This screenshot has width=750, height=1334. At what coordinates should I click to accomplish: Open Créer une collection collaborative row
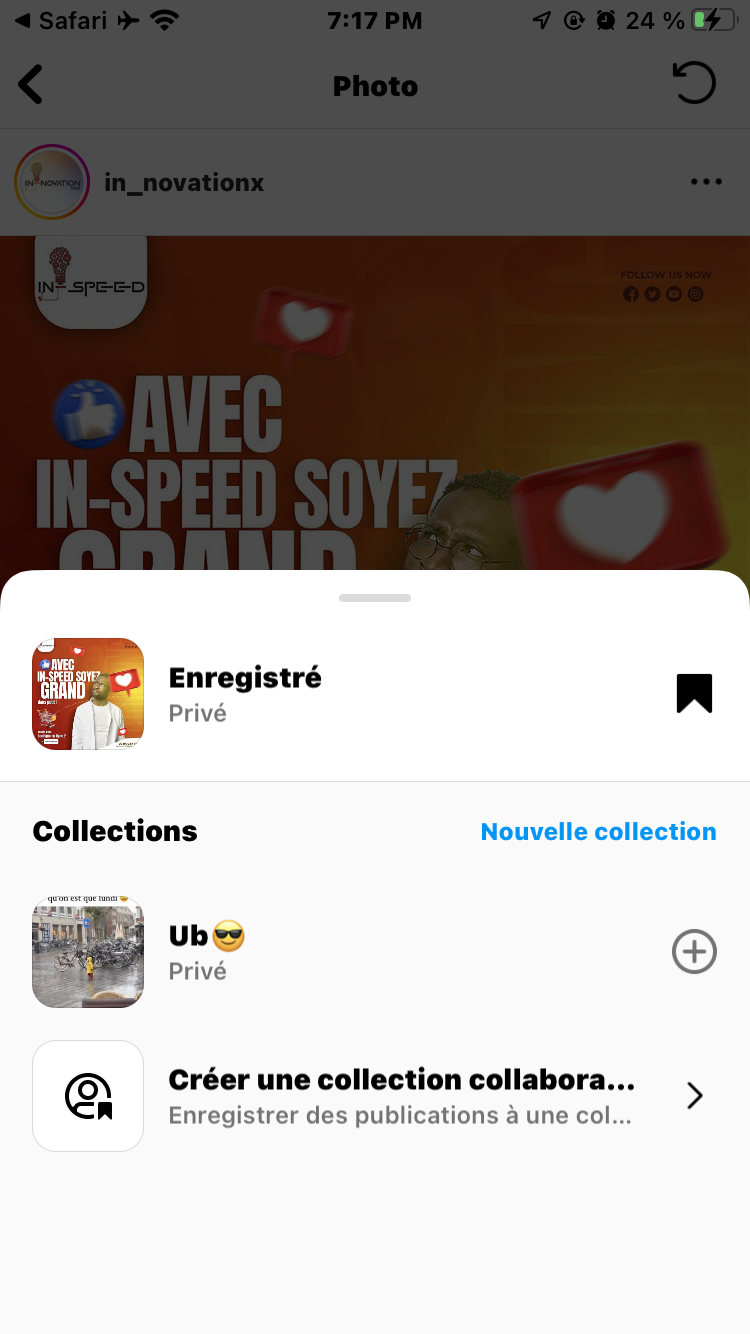(x=400, y=1096)
